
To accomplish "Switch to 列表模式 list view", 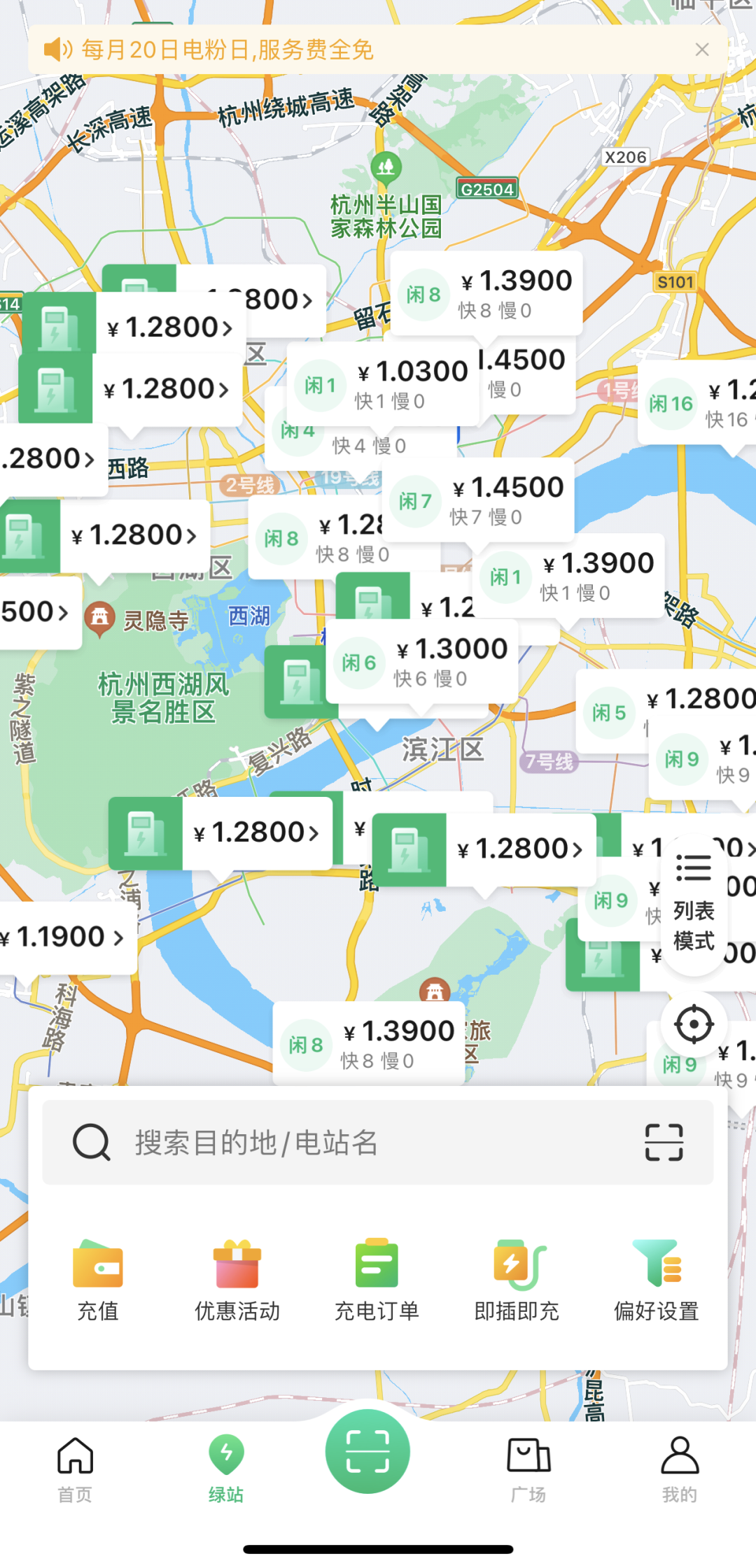I will [x=694, y=906].
